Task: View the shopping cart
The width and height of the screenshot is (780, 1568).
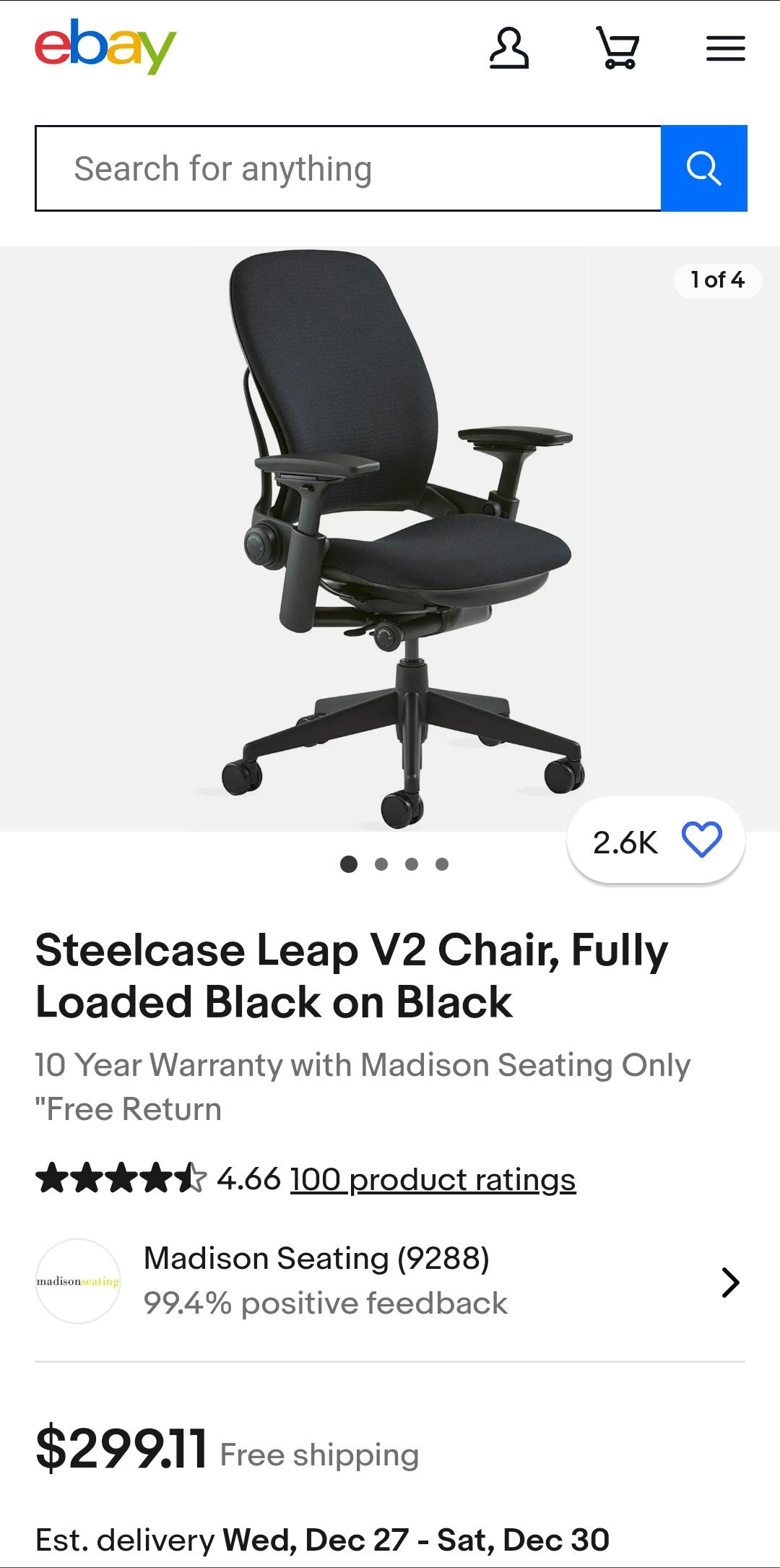Action: (619, 48)
